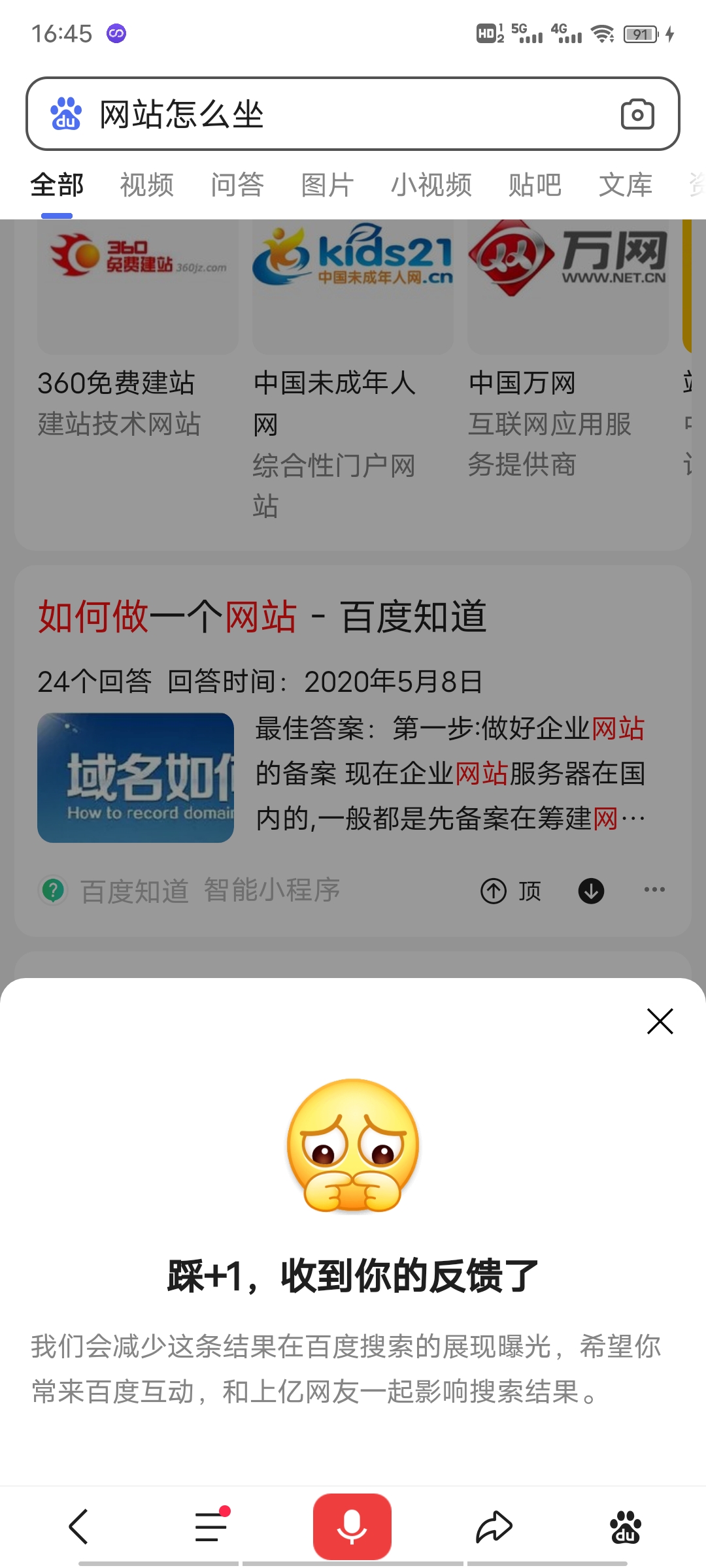This screenshot has width=706, height=1568.
Task: Tap the red microphone for voice search
Action: 352,1527
